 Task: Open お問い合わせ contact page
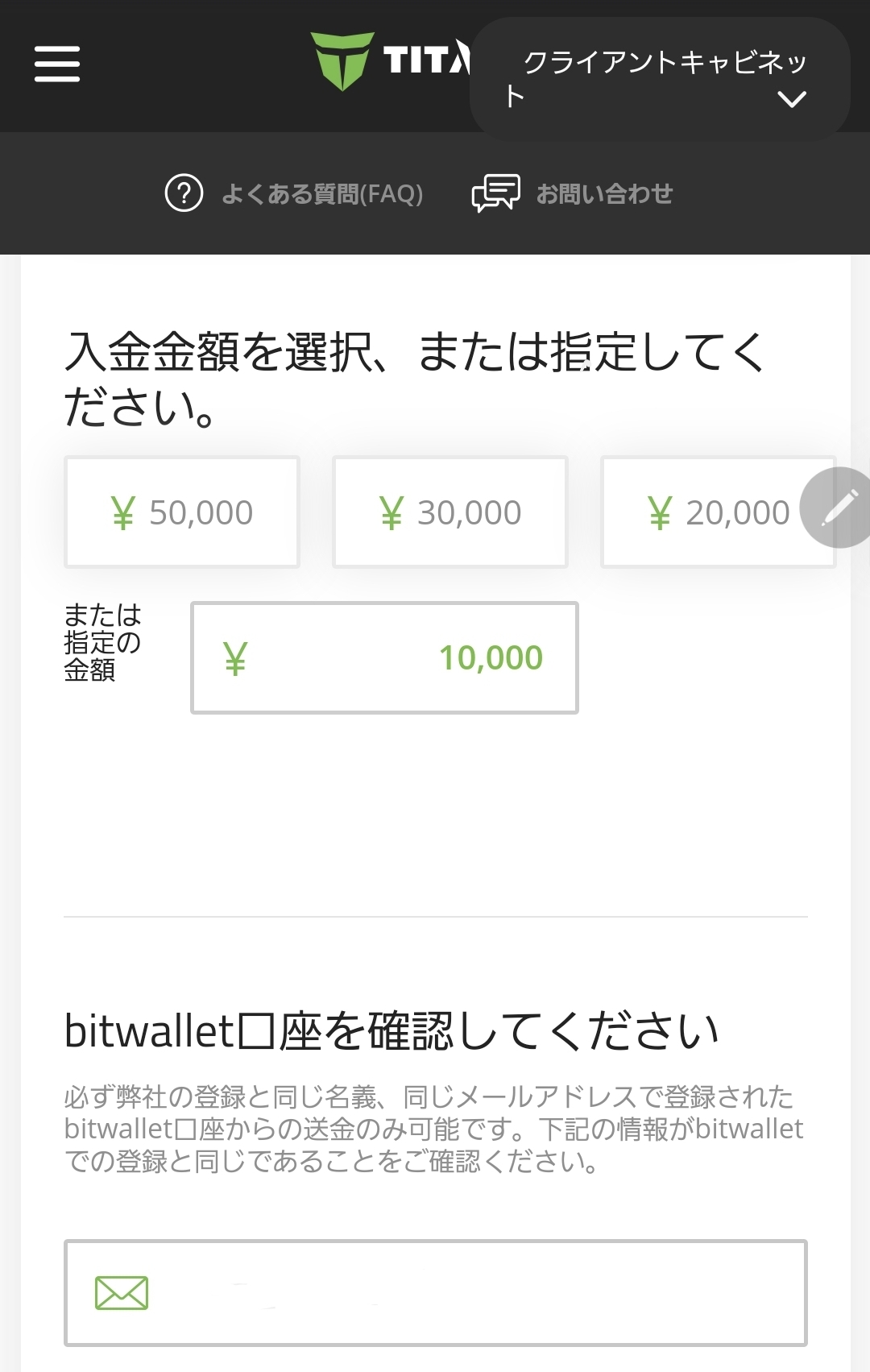click(573, 194)
